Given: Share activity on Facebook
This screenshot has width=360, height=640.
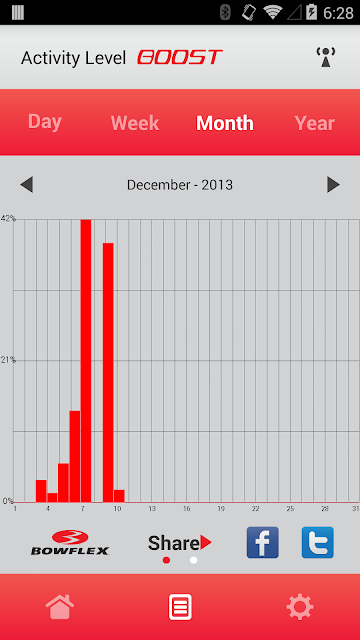Looking at the screenshot, I should point(262,542).
